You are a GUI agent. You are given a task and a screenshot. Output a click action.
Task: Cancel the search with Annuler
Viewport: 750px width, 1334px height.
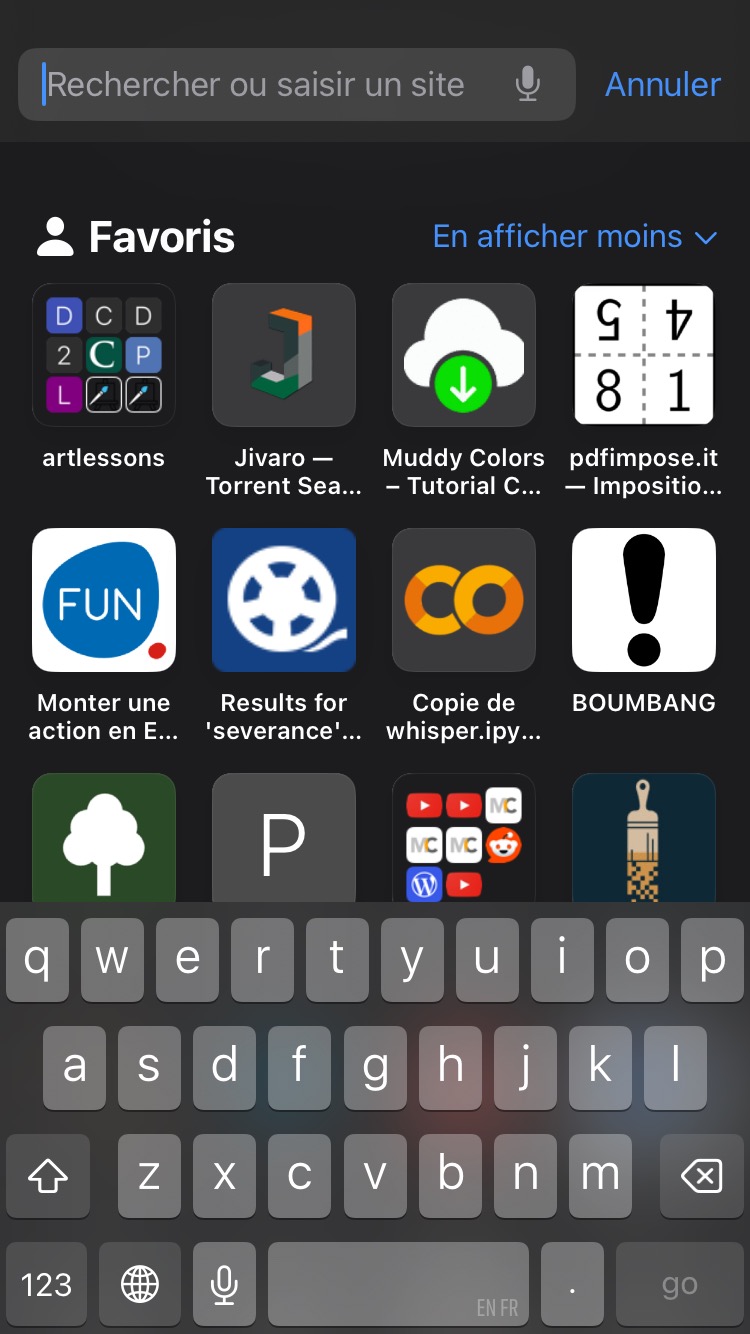[662, 85]
